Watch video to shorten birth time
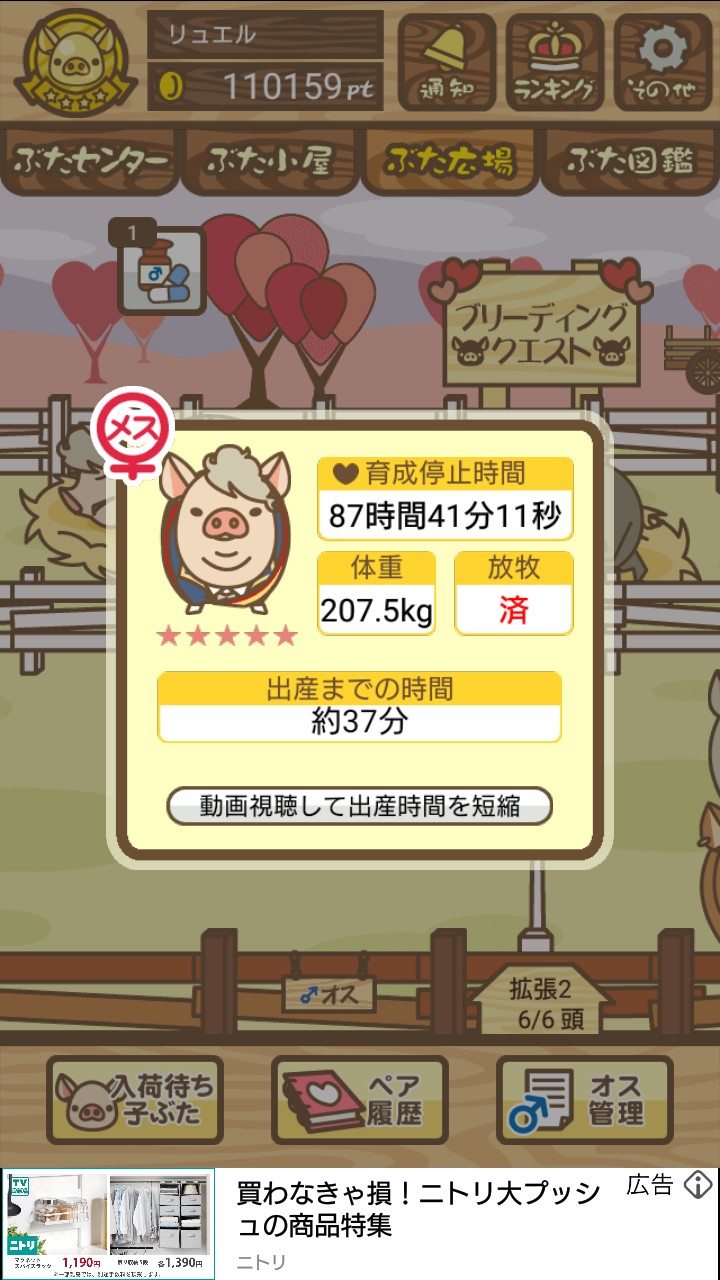Image resolution: width=720 pixels, height=1280 pixels. (x=359, y=806)
